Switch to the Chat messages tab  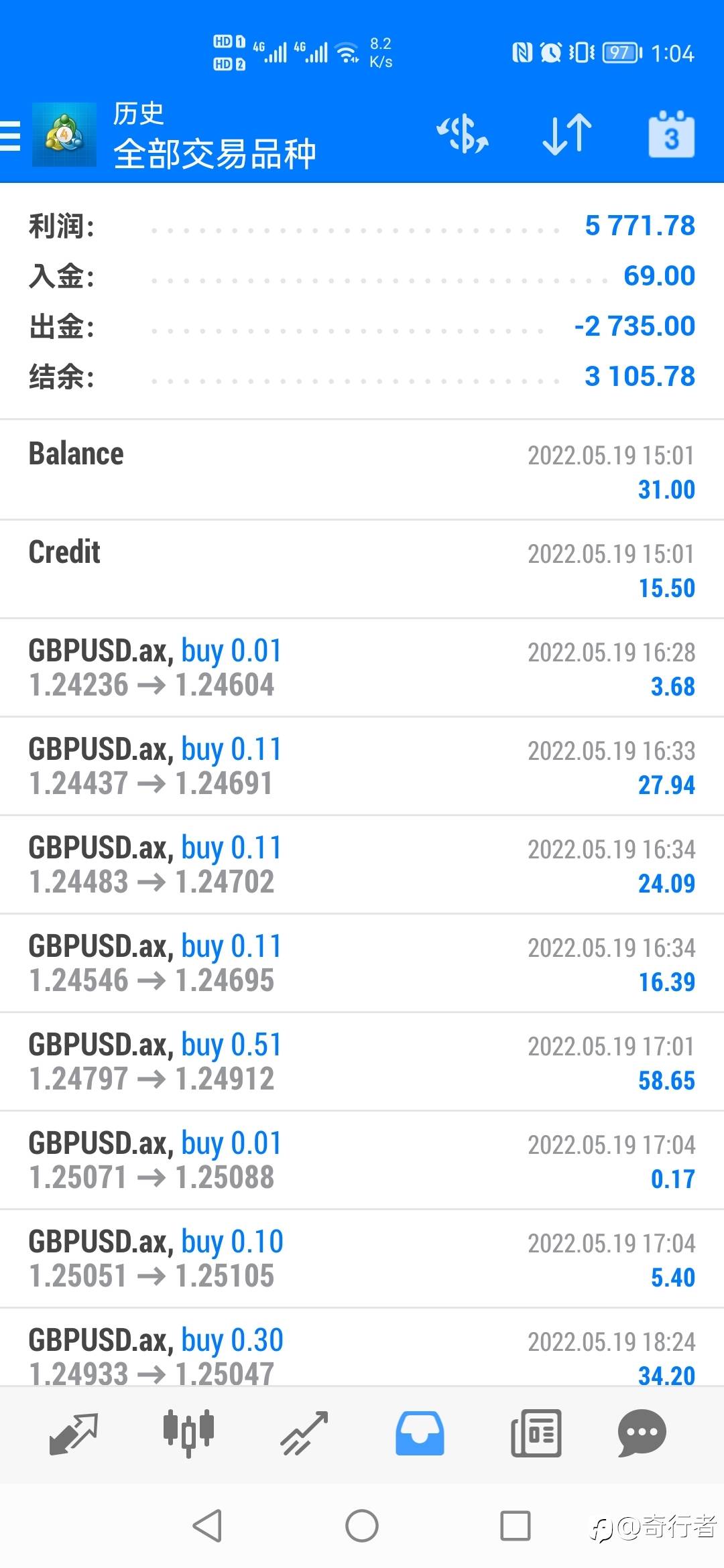pyautogui.click(x=642, y=1434)
